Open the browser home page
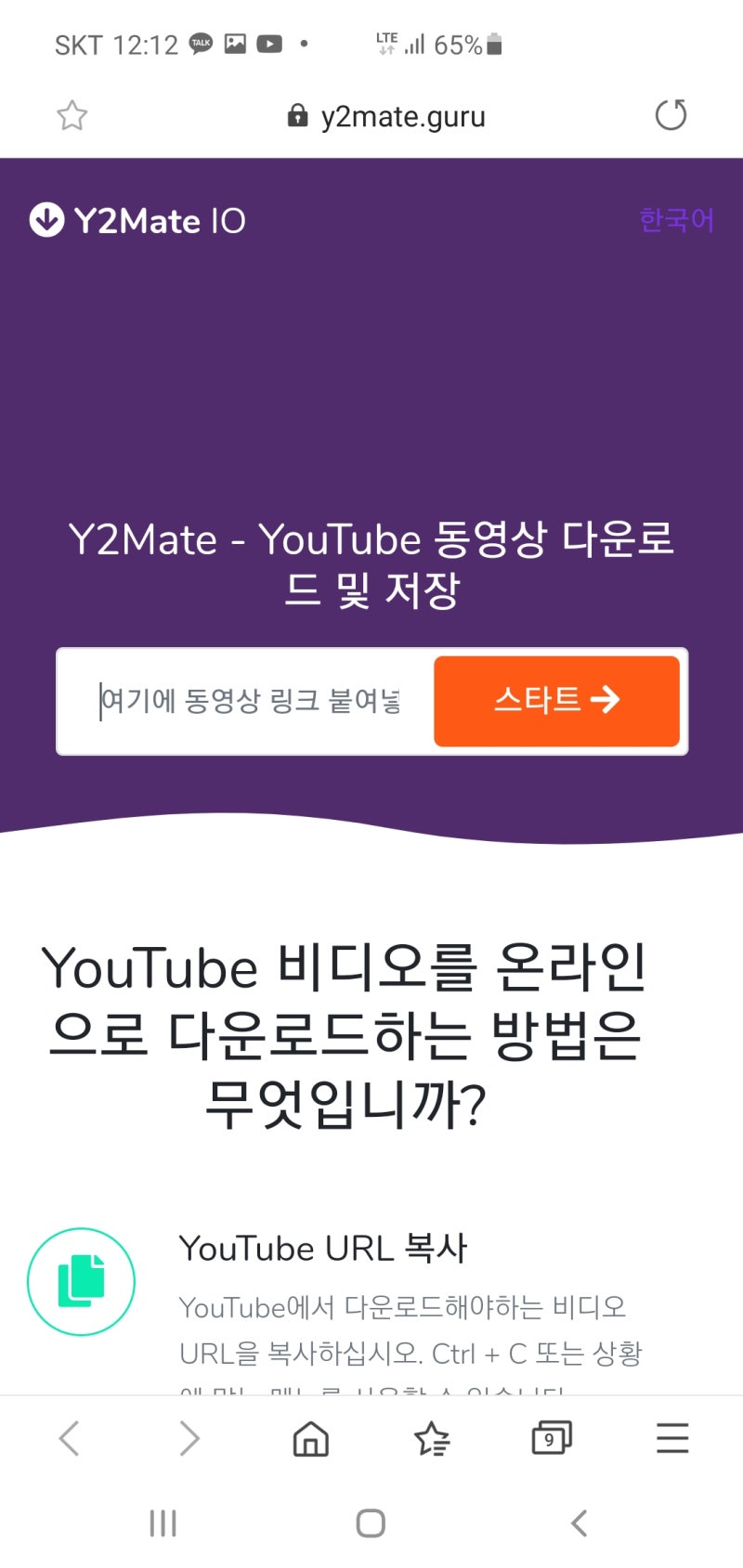This screenshot has width=743, height=1568. pos(311,1439)
